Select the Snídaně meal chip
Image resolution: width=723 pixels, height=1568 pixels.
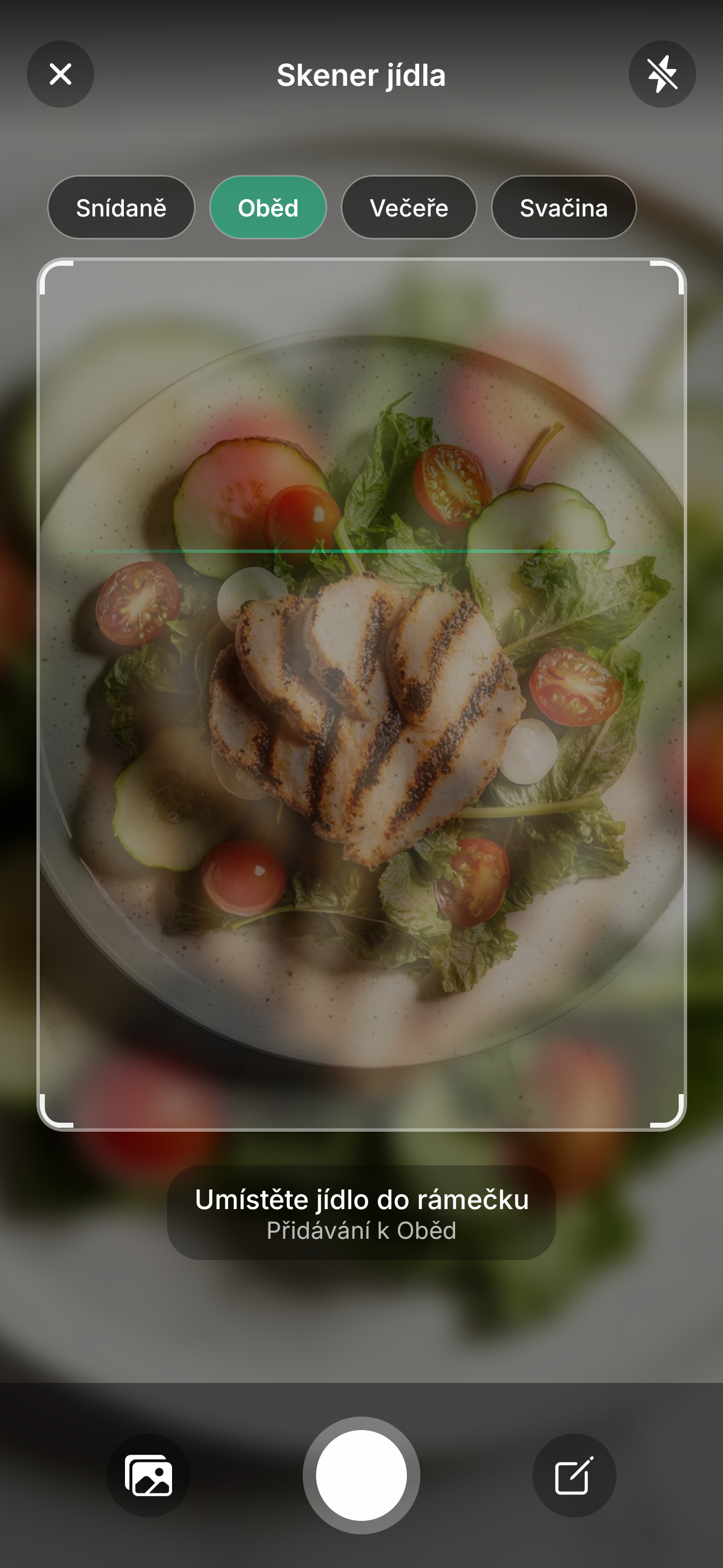[x=121, y=207]
